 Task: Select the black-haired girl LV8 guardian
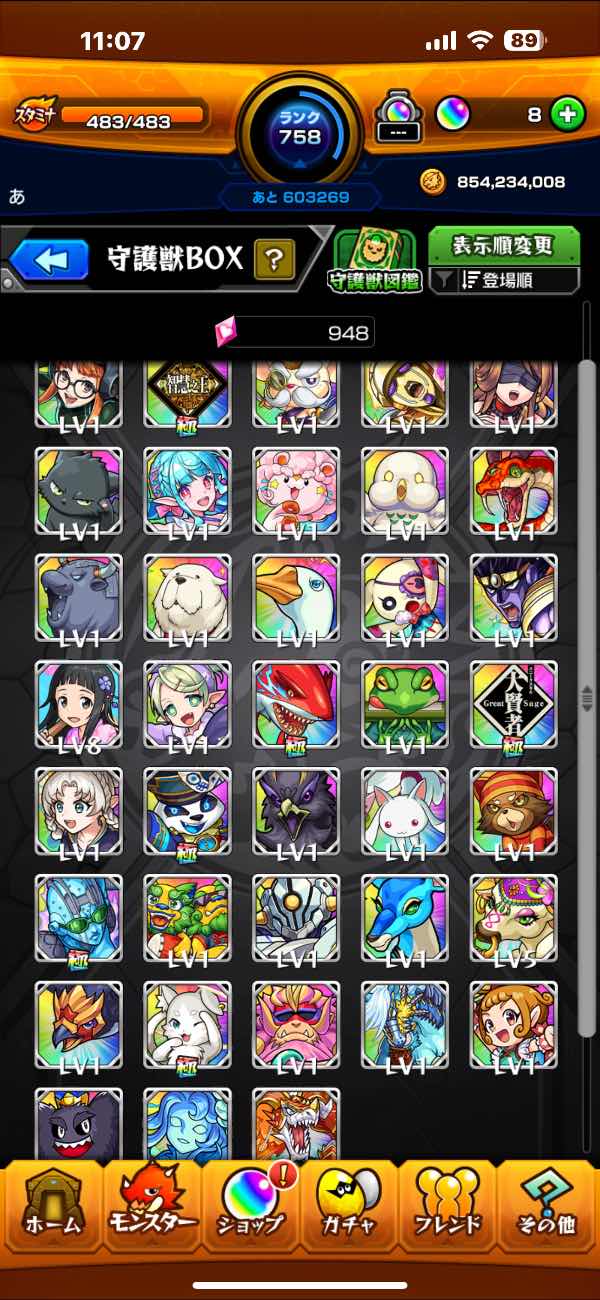(x=79, y=705)
